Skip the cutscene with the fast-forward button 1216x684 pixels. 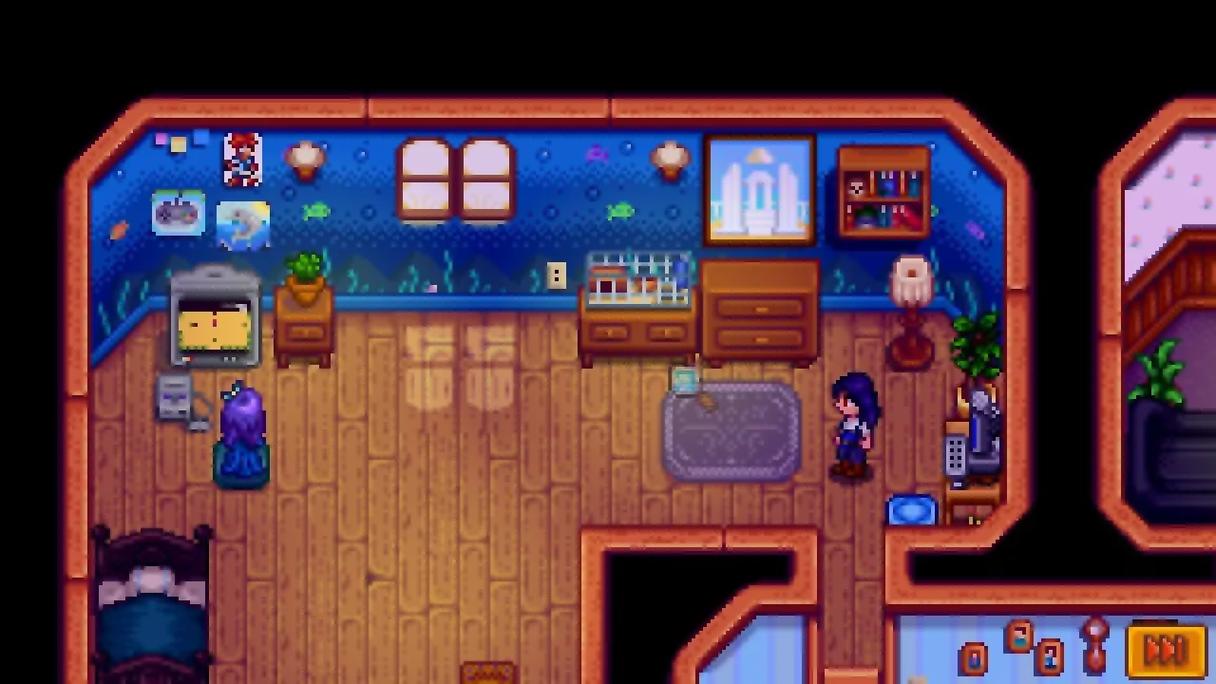1165,651
